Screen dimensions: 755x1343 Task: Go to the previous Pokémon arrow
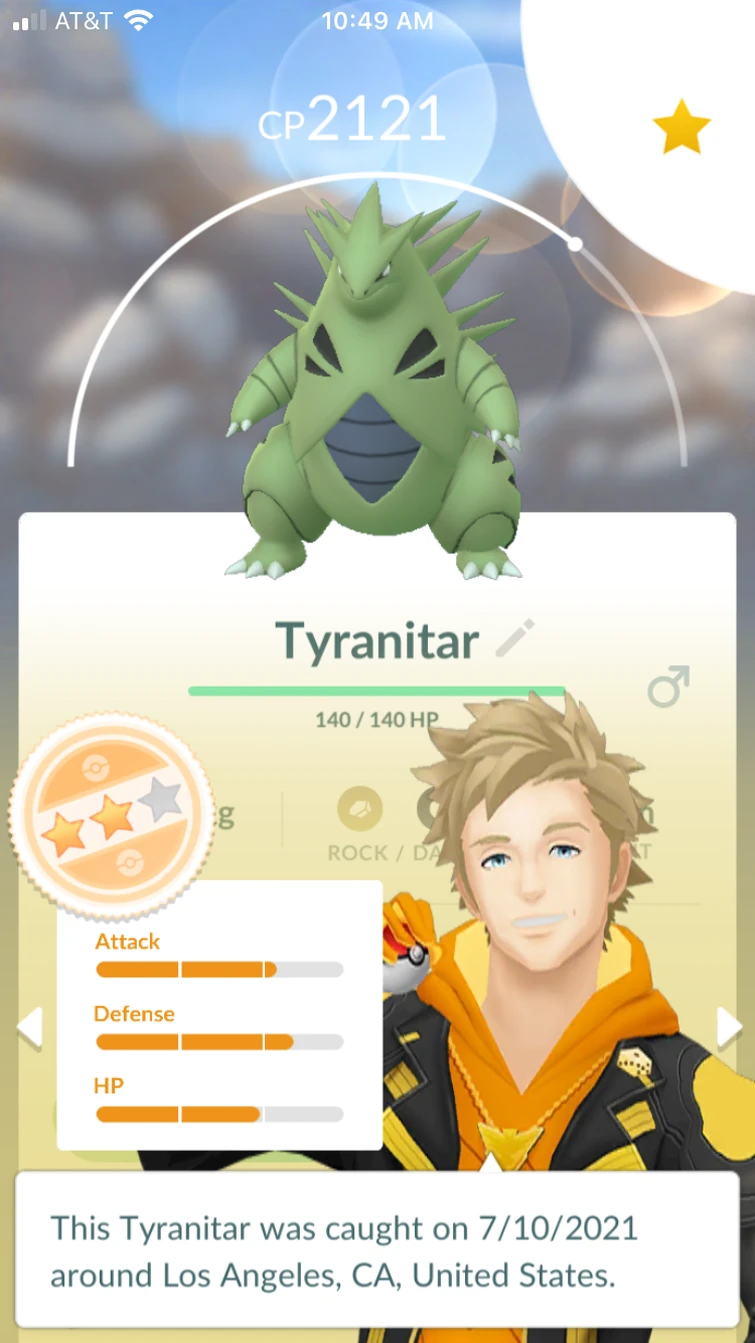tap(29, 1027)
